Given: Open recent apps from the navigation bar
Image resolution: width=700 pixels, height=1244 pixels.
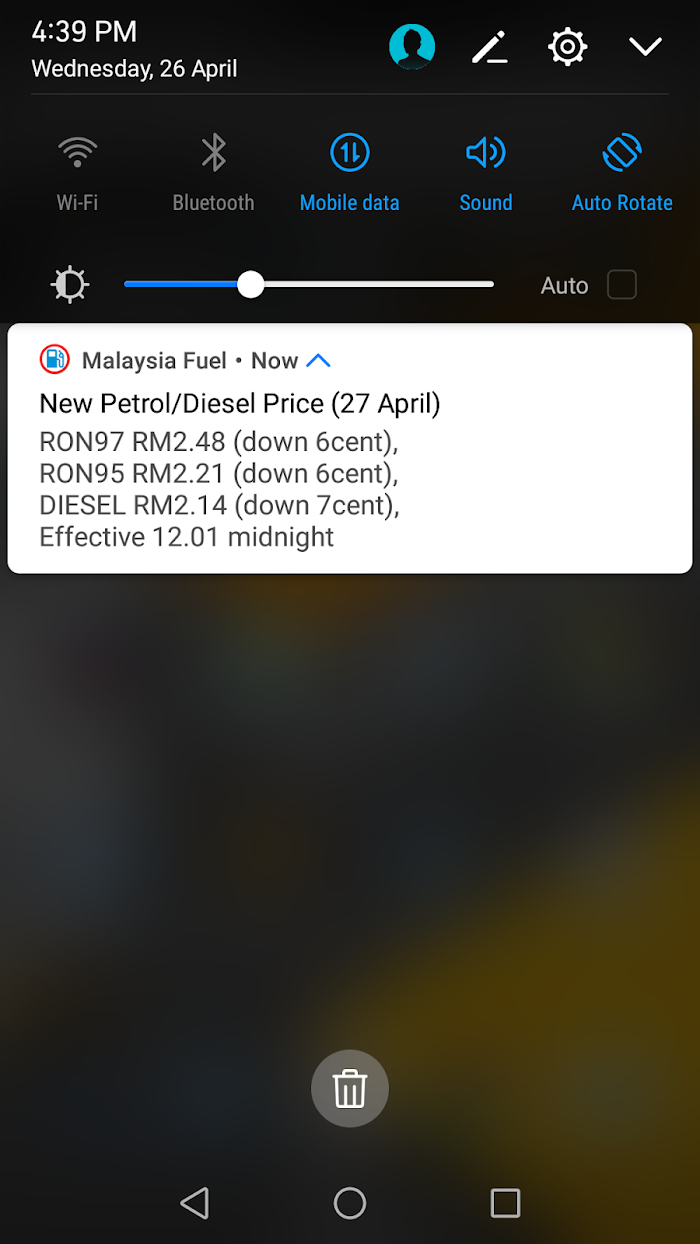Looking at the screenshot, I should click(x=505, y=1203).
